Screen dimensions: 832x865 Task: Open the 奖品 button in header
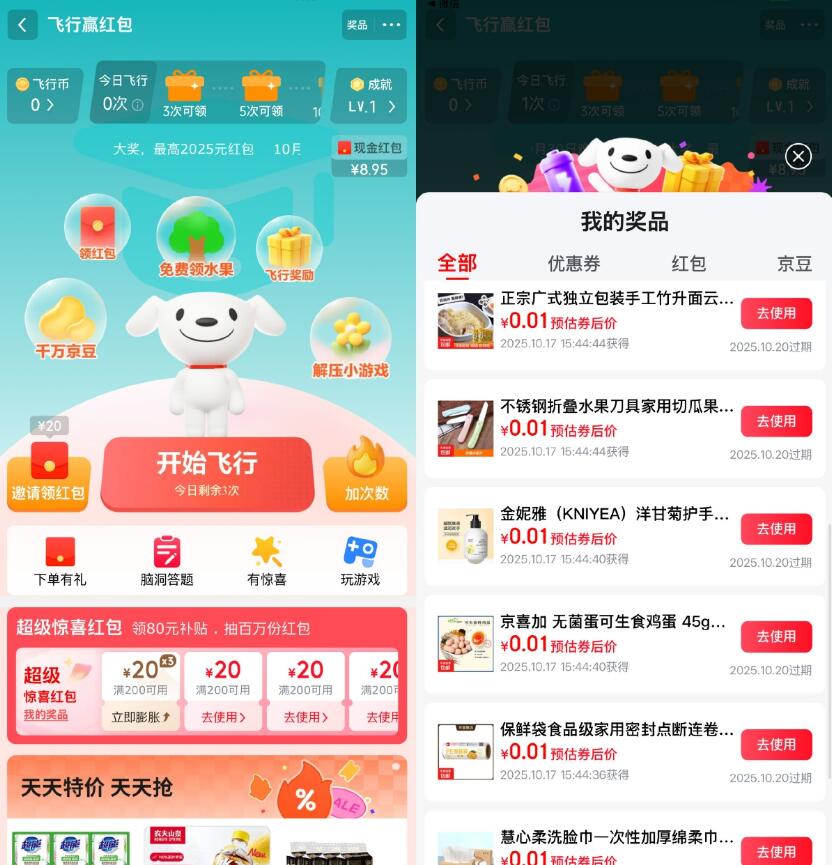(357, 25)
